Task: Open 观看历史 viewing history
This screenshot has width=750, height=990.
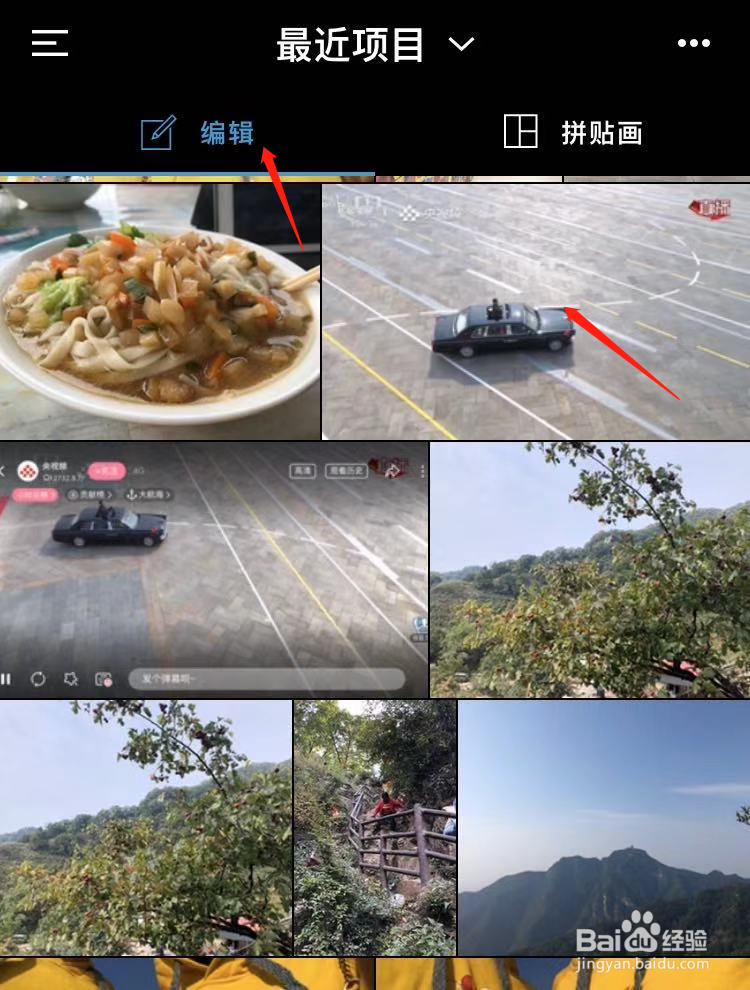Action: (348, 470)
